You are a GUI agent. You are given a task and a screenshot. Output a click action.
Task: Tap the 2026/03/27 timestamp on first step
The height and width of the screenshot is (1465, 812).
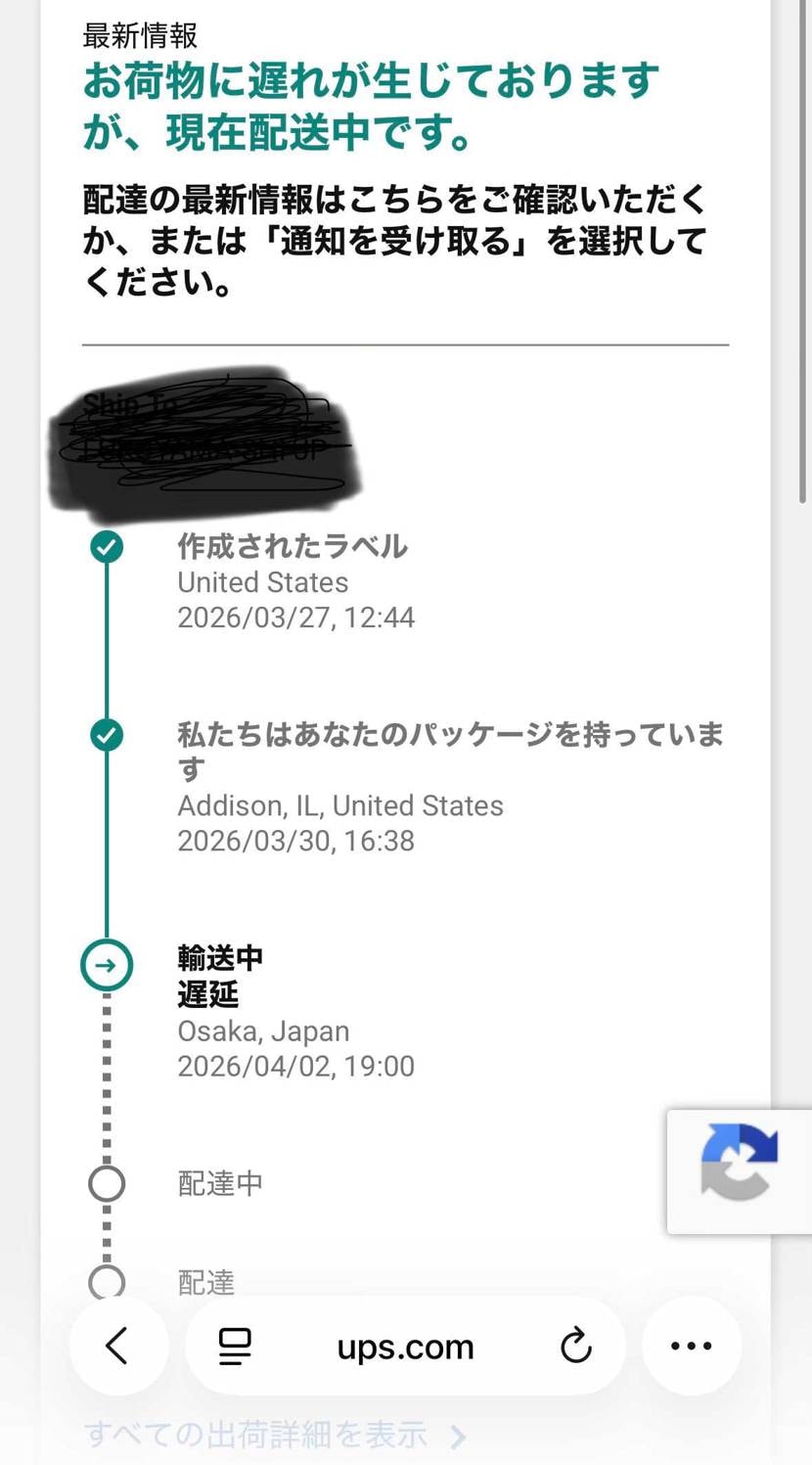click(x=295, y=618)
